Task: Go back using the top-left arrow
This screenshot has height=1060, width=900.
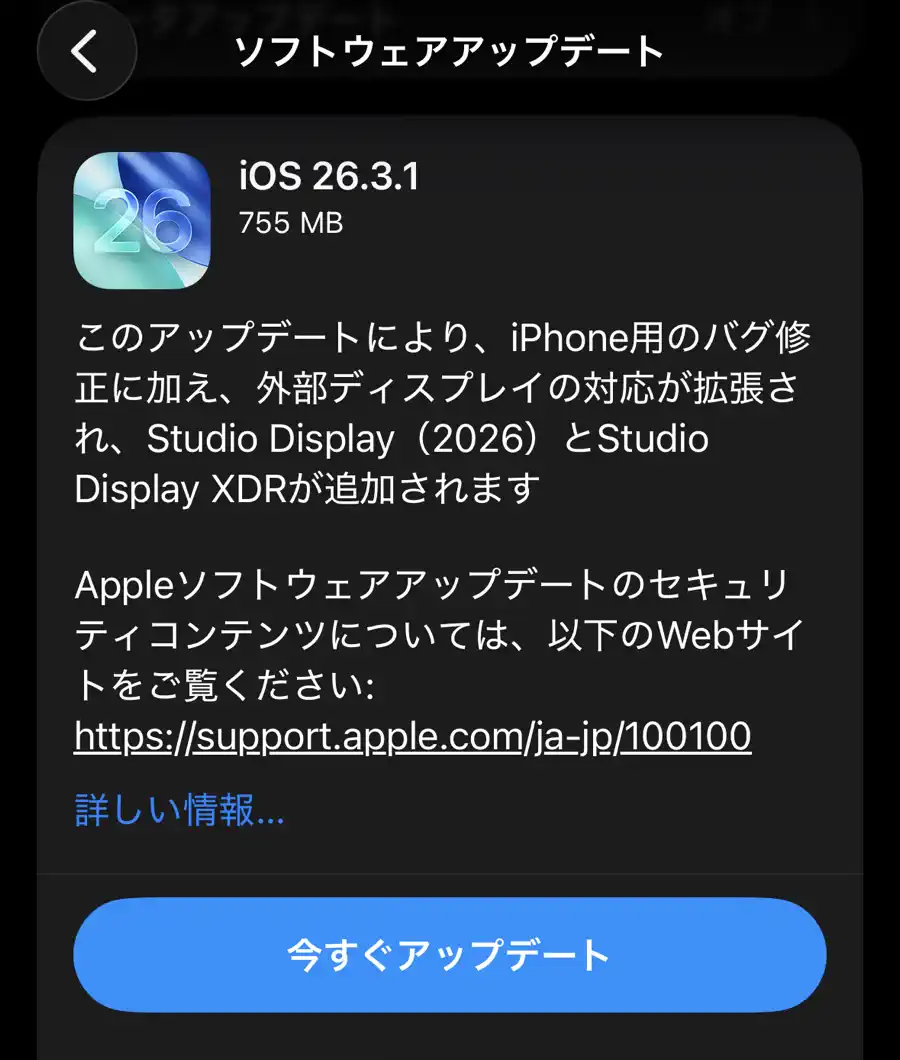Action: click(x=85, y=50)
